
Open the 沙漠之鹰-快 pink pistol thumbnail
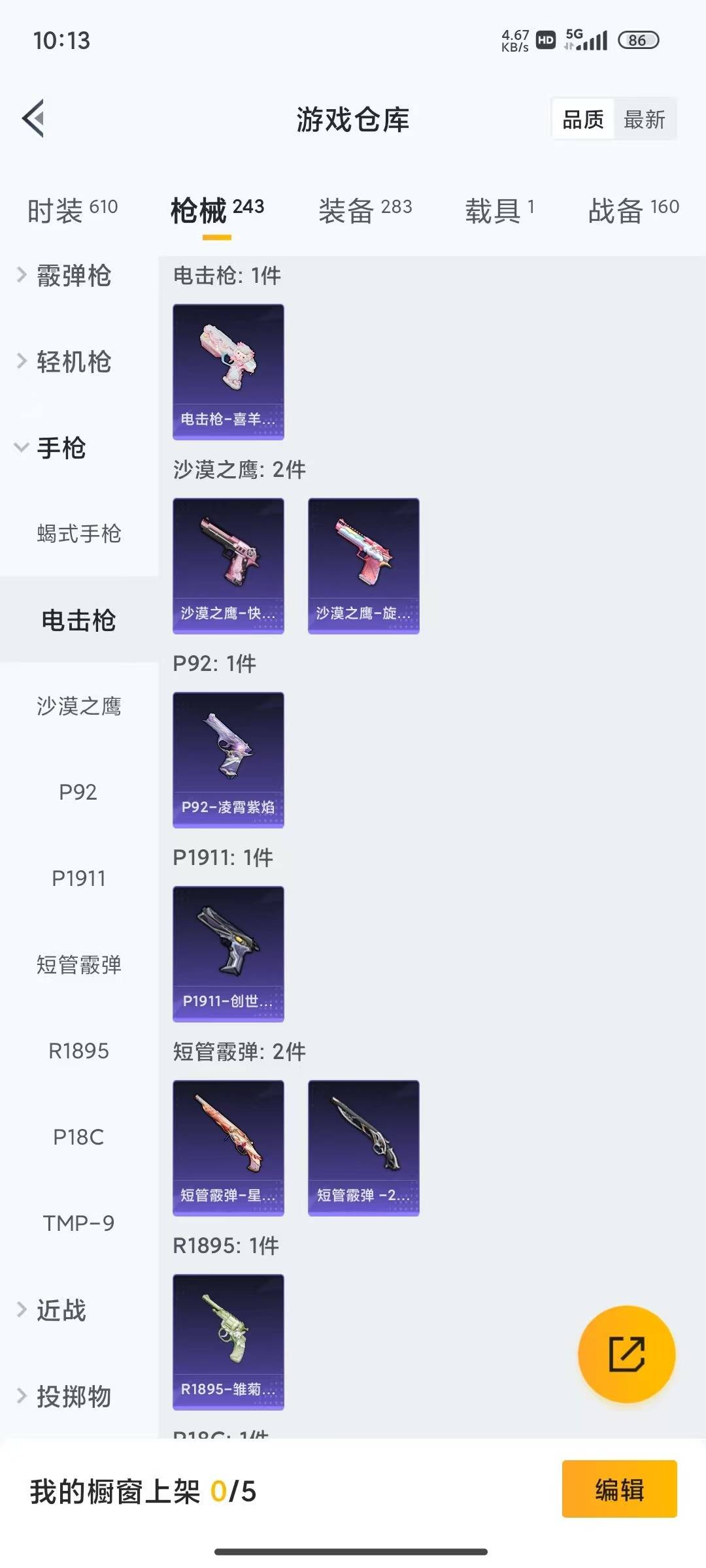[x=228, y=564]
